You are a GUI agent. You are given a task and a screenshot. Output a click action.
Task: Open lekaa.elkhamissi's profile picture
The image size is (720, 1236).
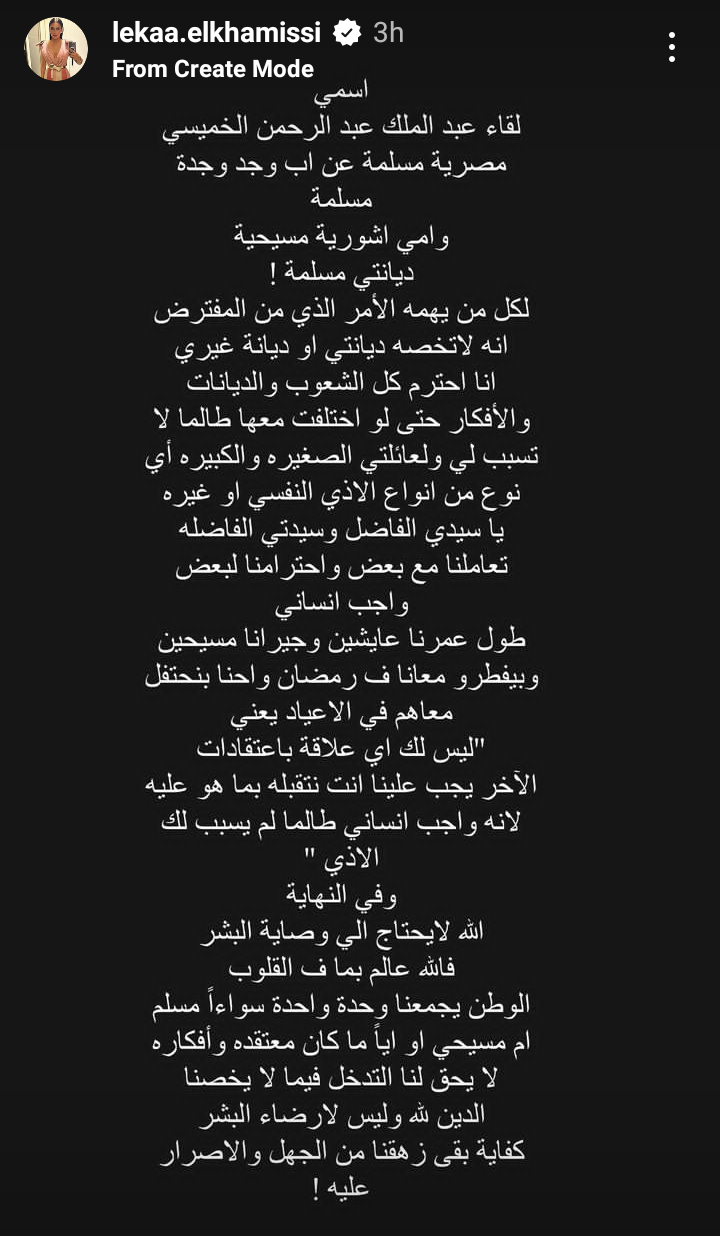click(x=56, y=49)
